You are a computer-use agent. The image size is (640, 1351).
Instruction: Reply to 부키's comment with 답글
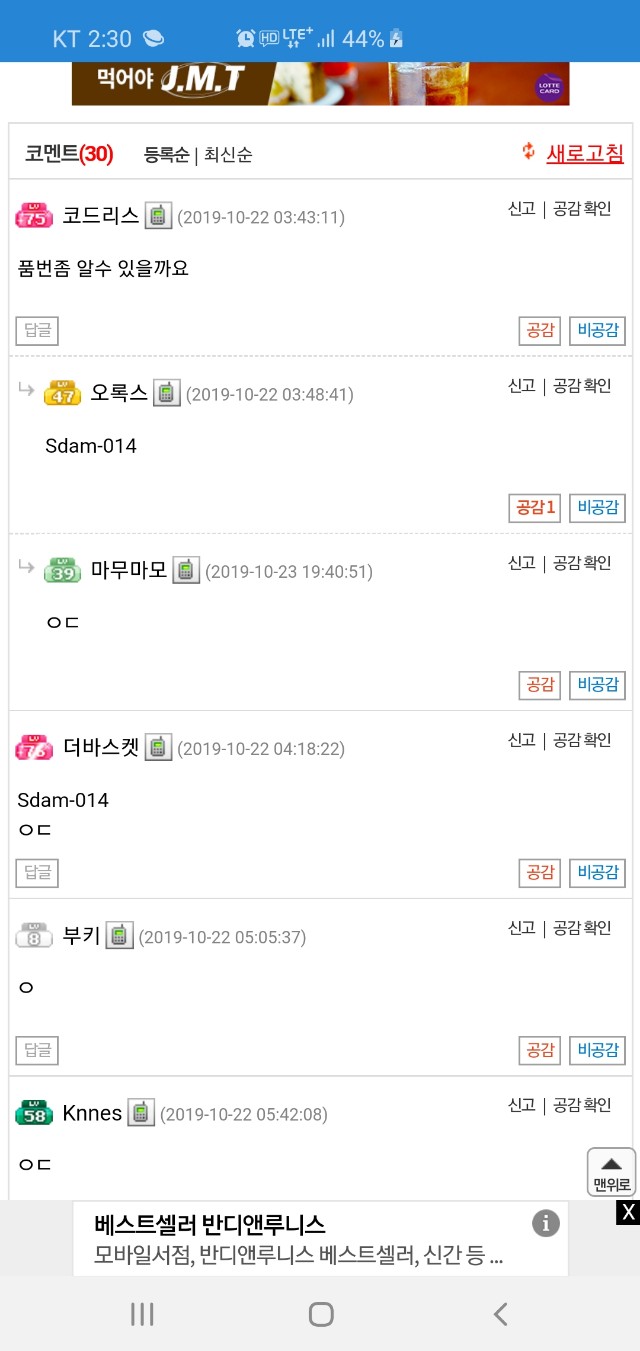click(x=37, y=1050)
